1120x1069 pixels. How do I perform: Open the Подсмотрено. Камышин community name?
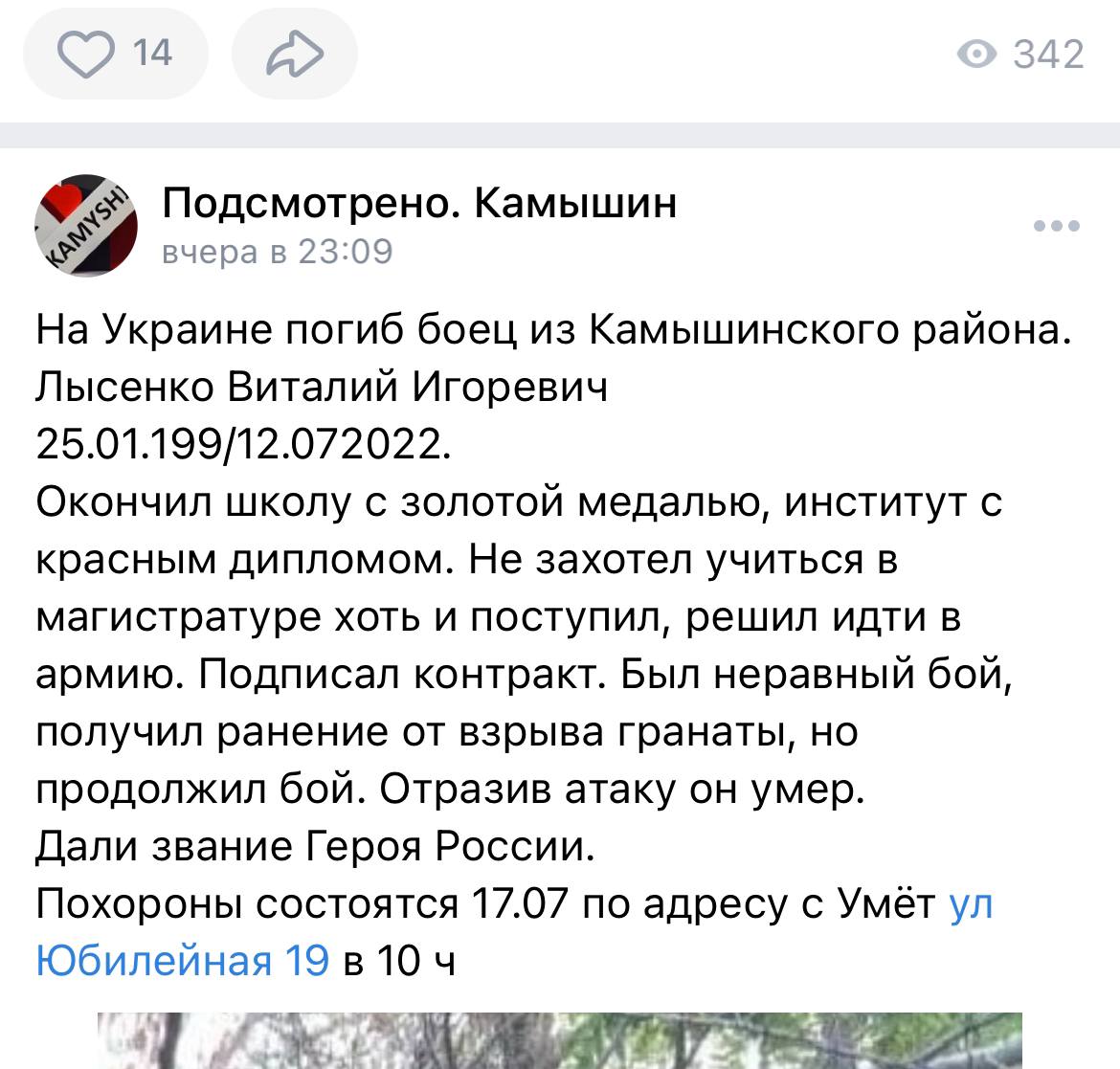419,203
